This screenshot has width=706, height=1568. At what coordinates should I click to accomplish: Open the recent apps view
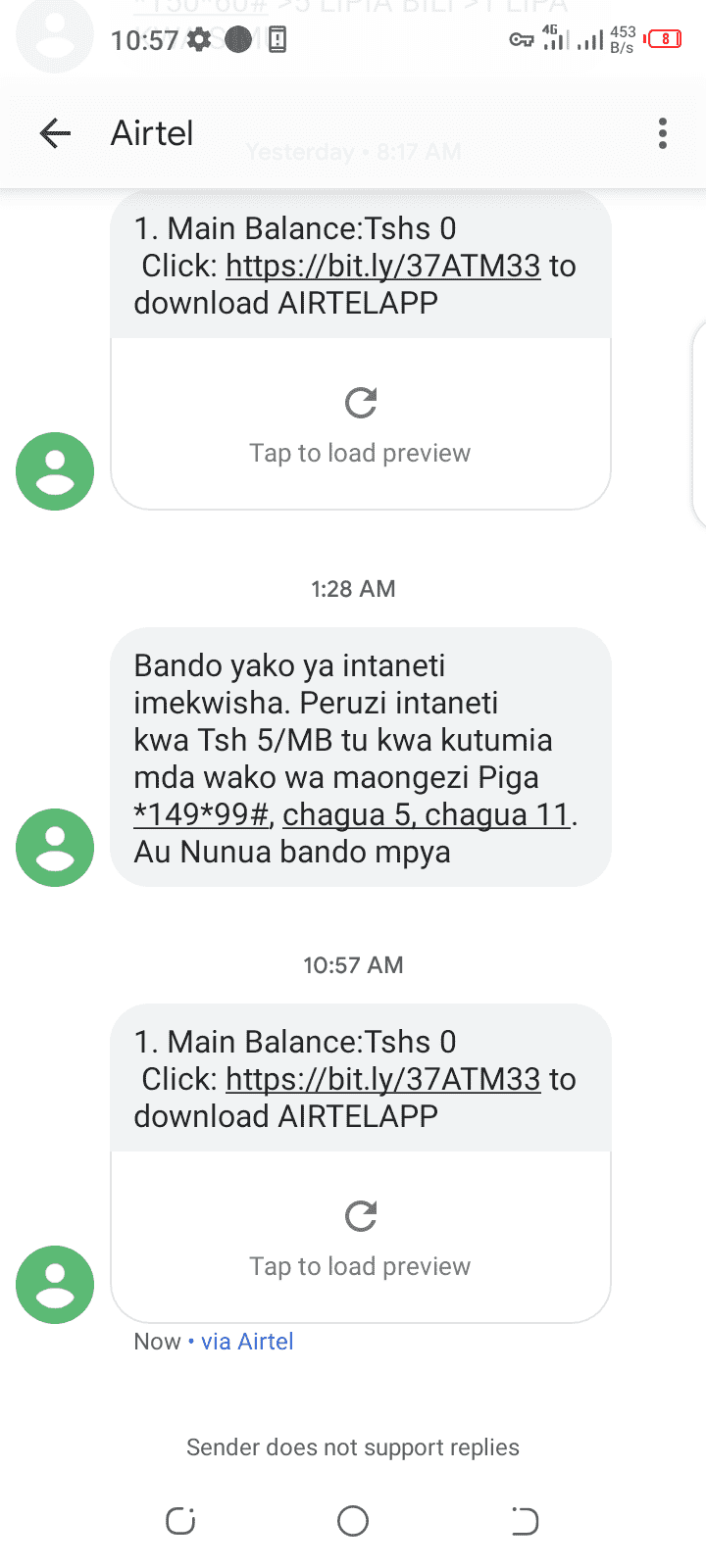coord(180,1521)
